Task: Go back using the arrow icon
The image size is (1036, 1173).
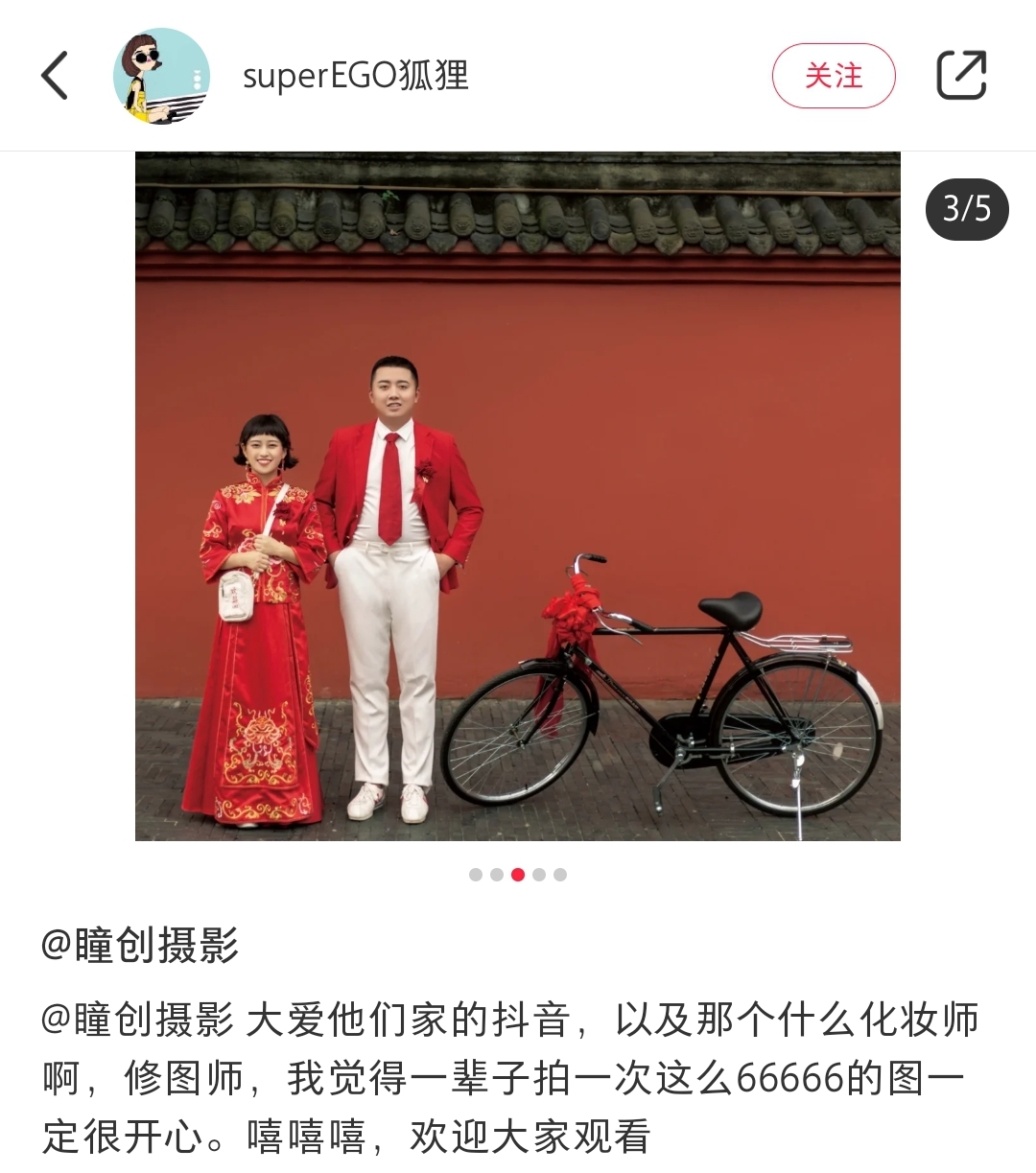Action: point(55,76)
